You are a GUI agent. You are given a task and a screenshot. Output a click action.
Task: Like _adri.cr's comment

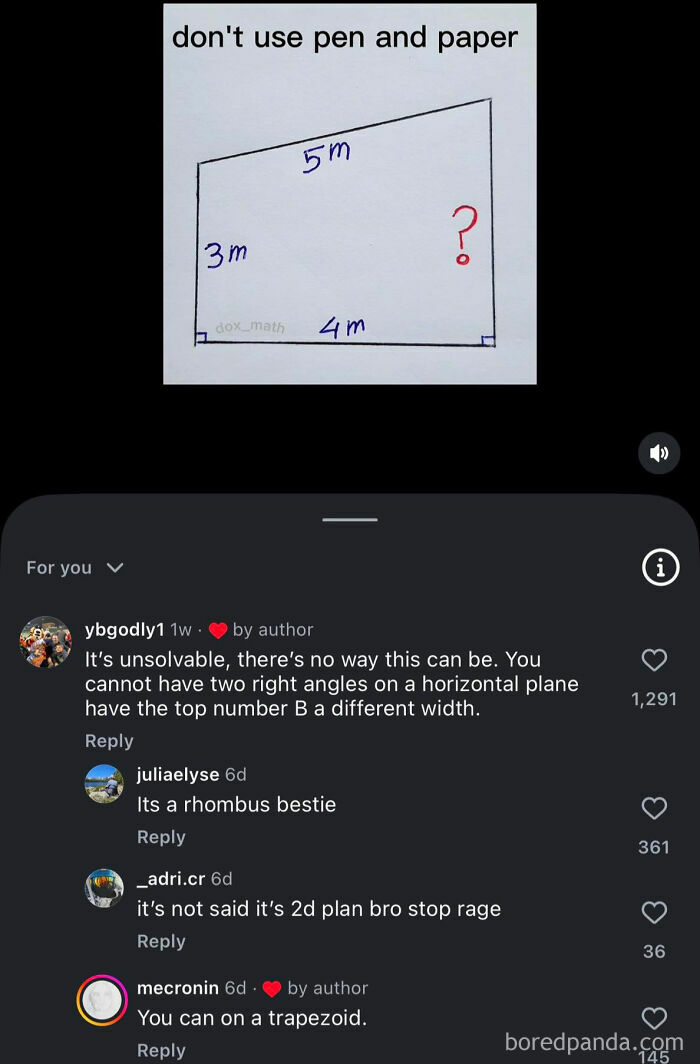point(654,913)
